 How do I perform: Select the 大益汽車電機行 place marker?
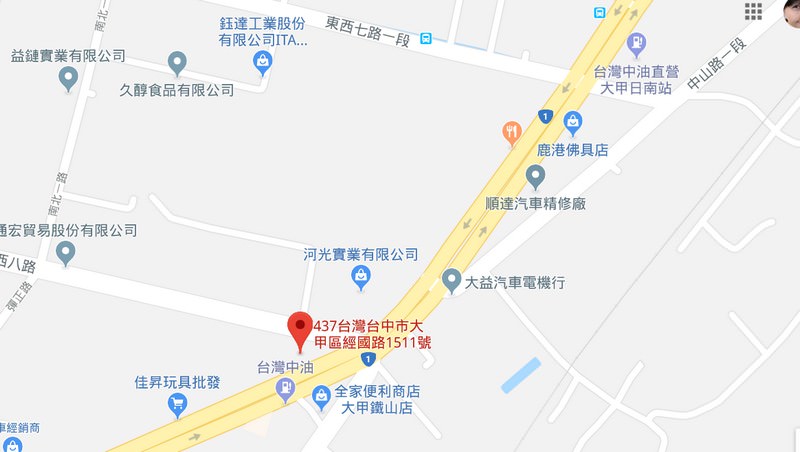click(x=451, y=282)
